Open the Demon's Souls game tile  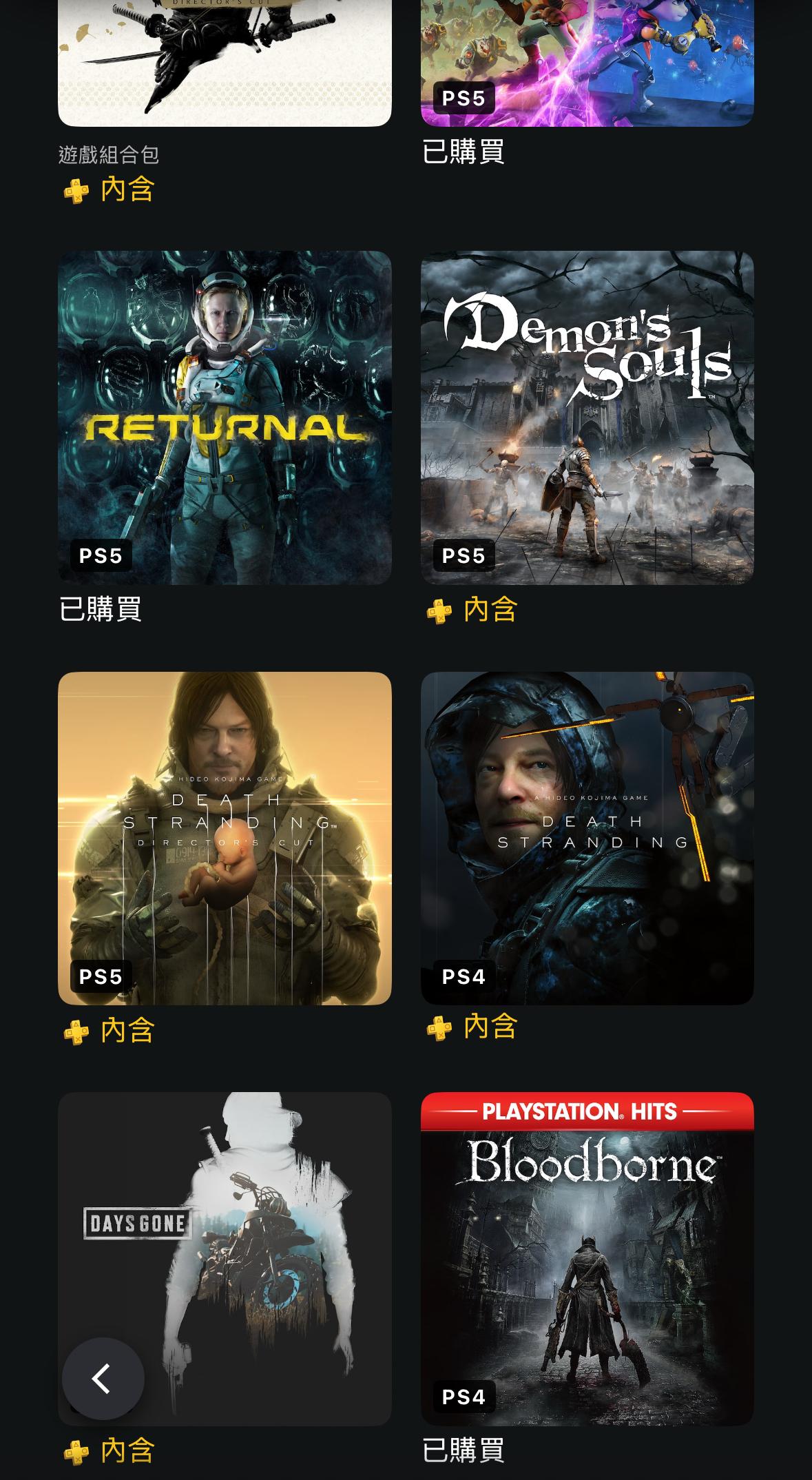pyautogui.click(x=587, y=418)
